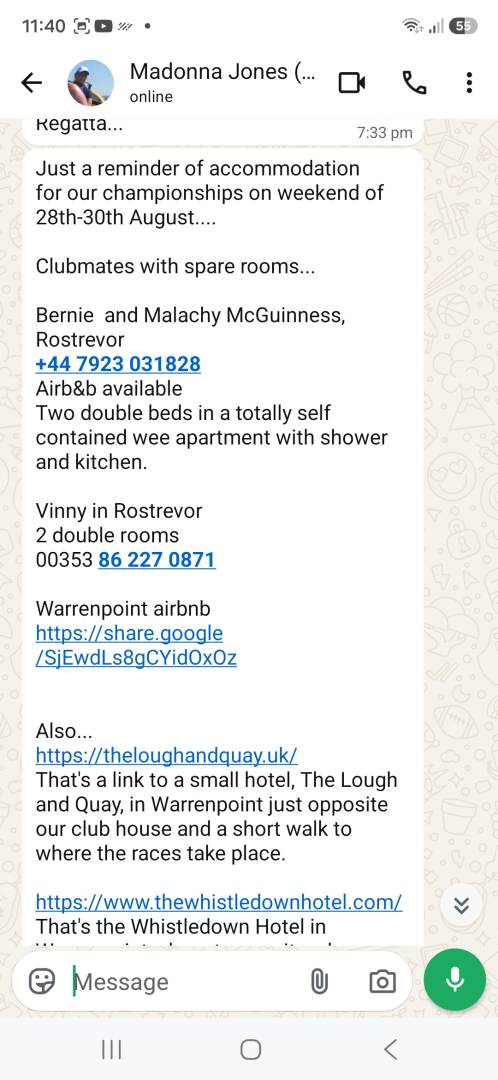Jump to latest messages with the down arrow
Screen dimensions: 498x1080
point(461,906)
